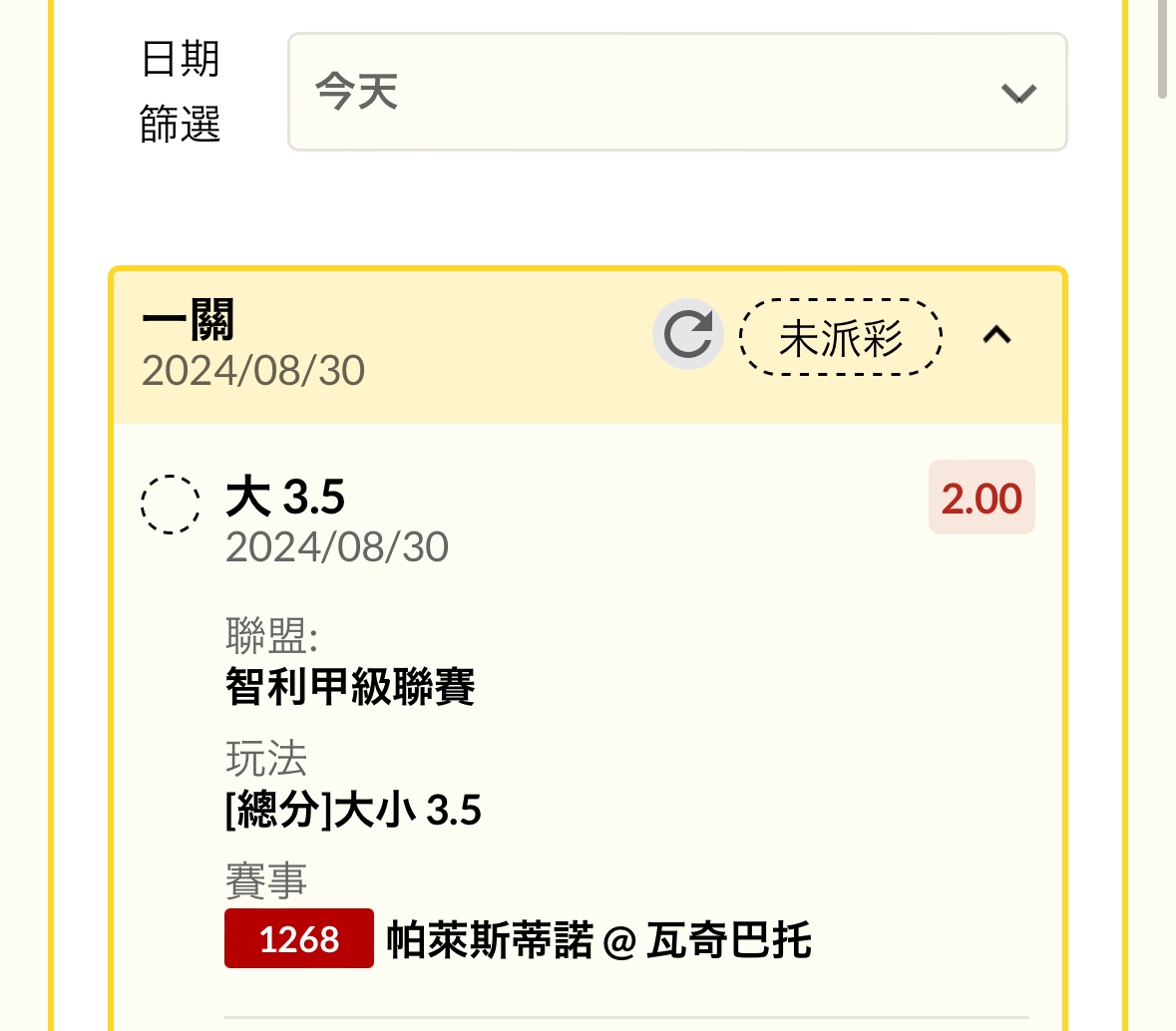Open the 今天 date filter dropdown
The height and width of the screenshot is (1031, 1176).
pos(677,93)
